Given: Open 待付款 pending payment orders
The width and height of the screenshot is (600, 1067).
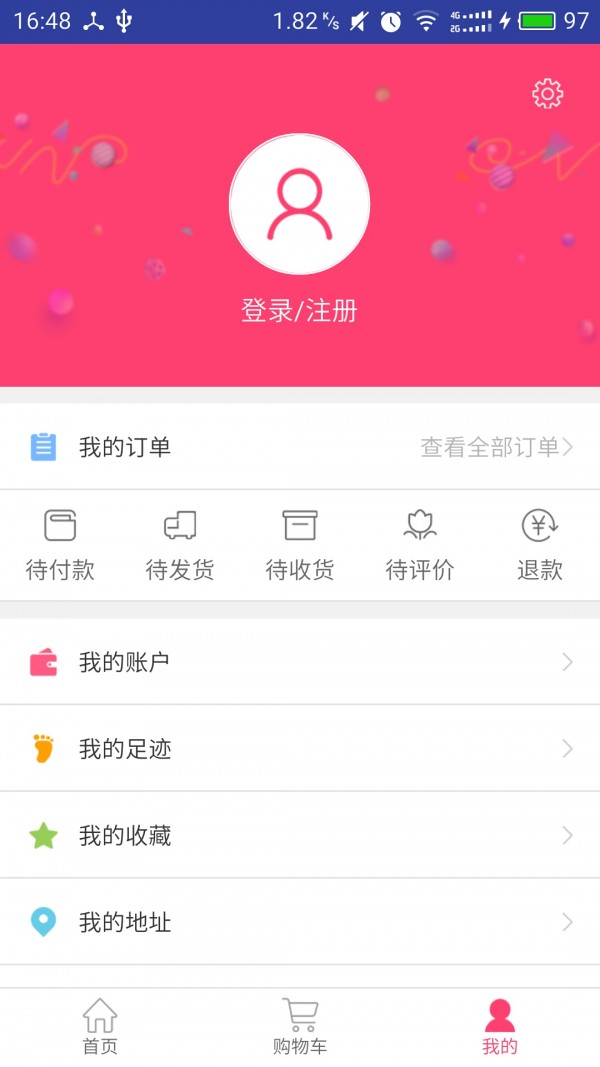Looking at the screenshot, I should pos(60,545).
